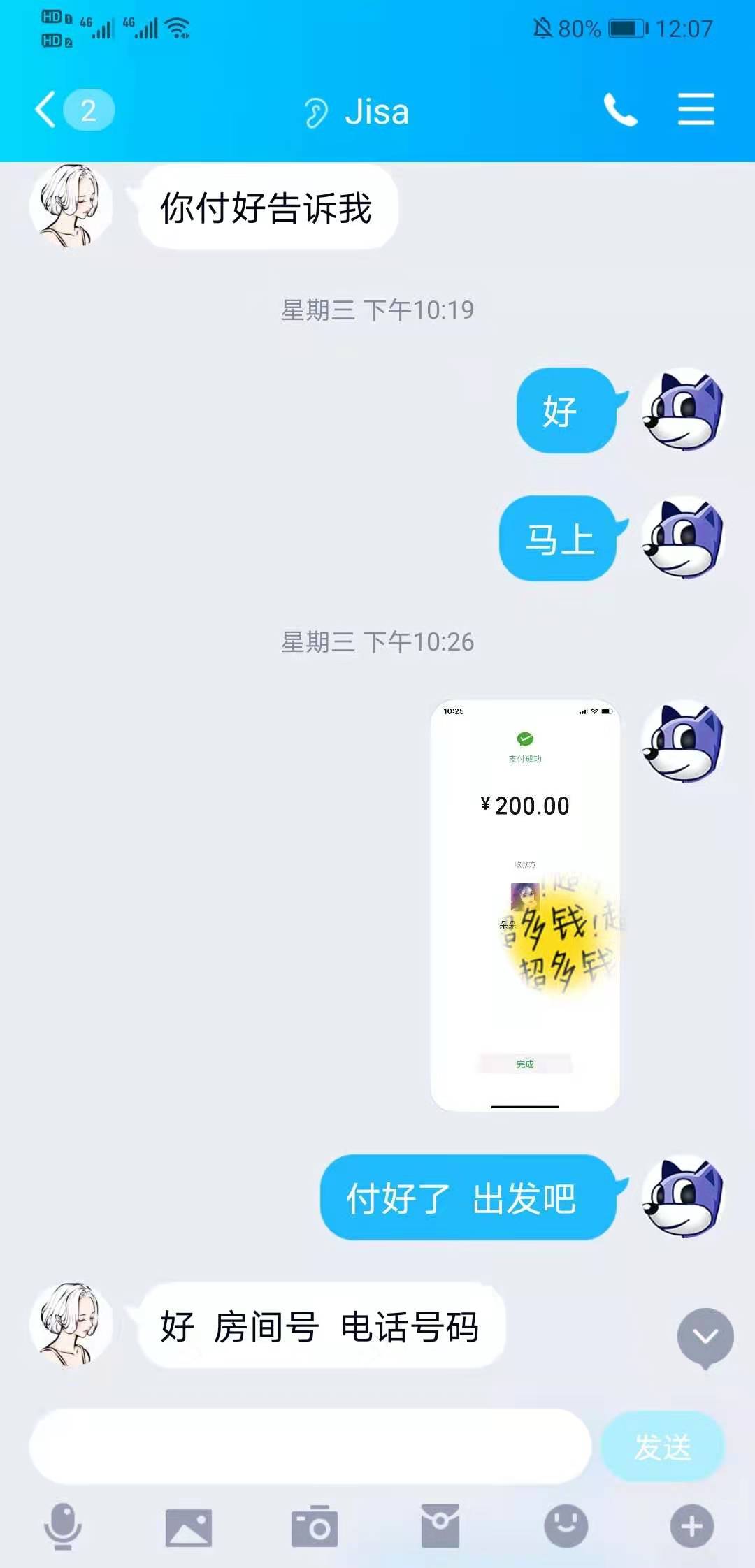Show more attachment options
755x1568 pixels.
click(691, 1527)
